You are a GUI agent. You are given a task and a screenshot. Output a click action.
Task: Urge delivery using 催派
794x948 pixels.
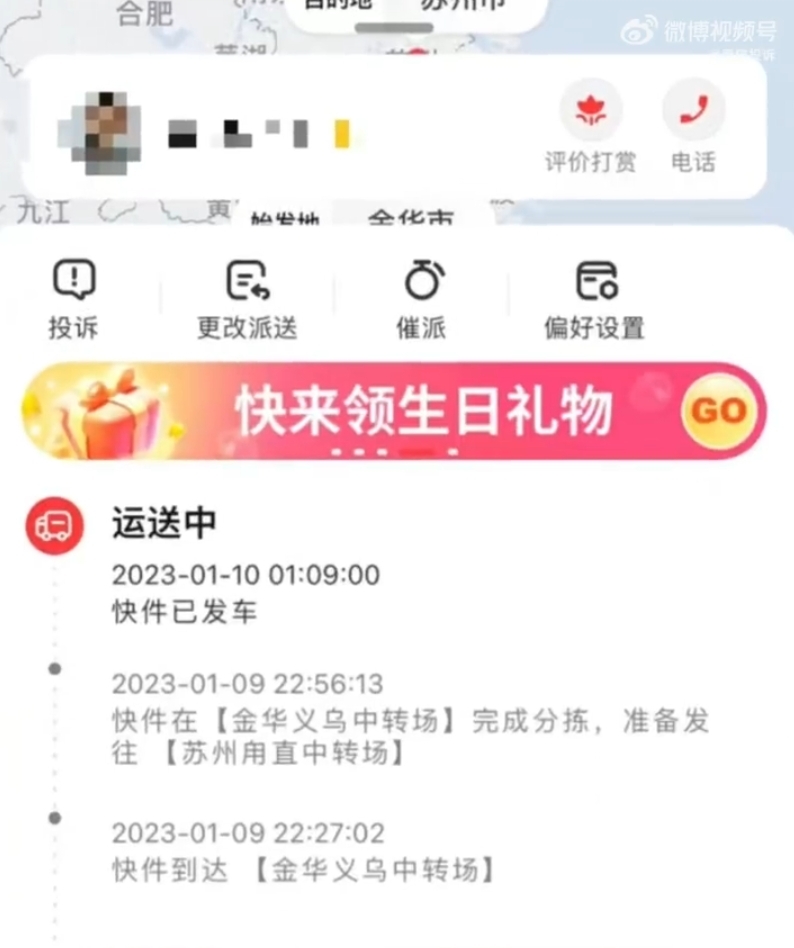coord(423,298)
